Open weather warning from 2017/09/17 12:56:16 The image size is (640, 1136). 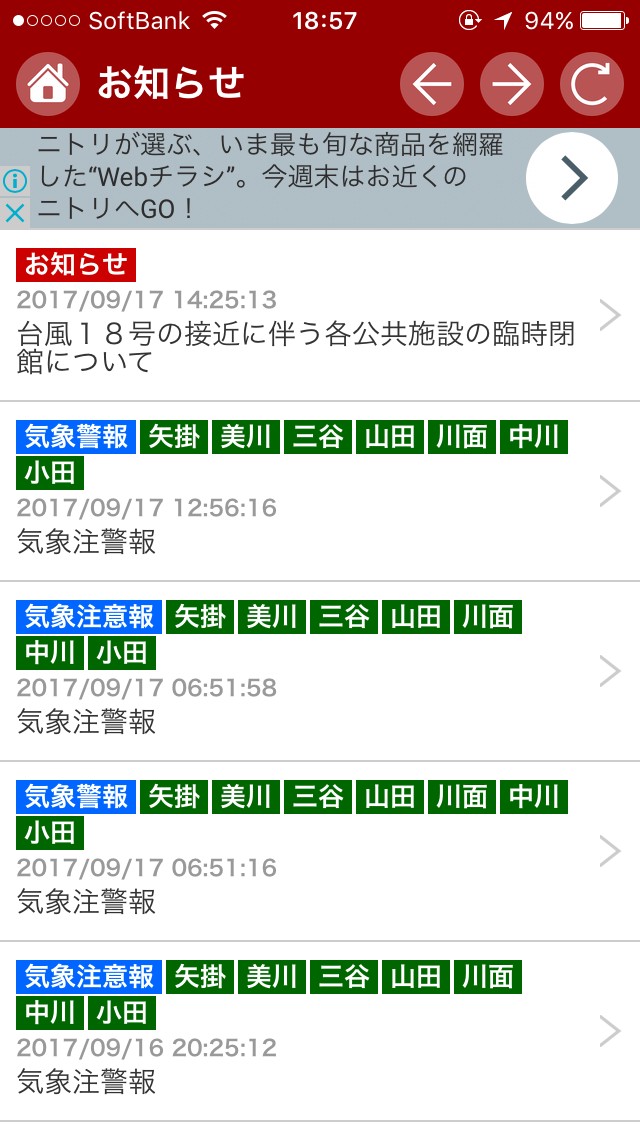coord(320,490)
